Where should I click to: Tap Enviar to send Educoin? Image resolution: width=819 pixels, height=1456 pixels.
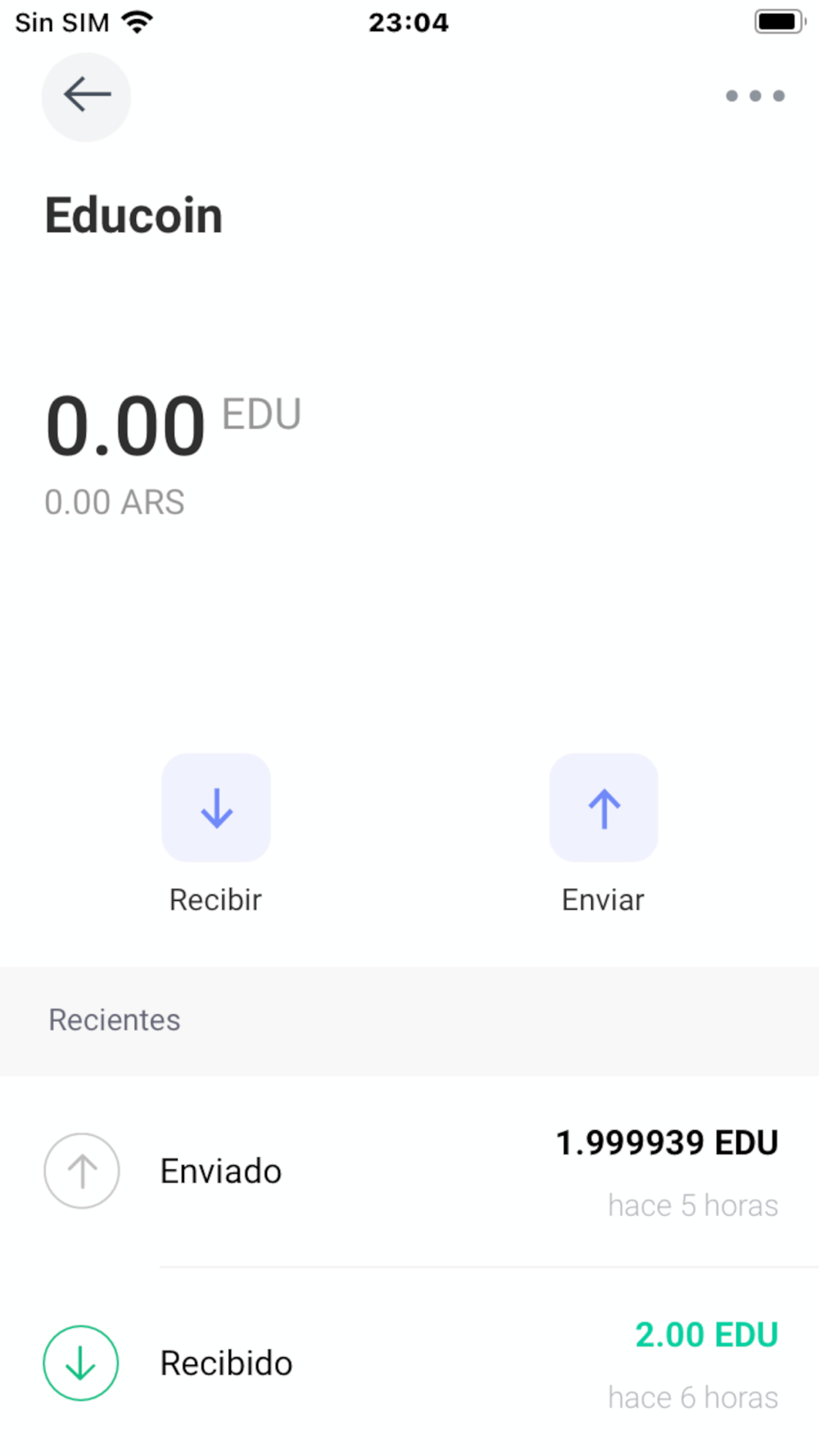pos(604,808)
